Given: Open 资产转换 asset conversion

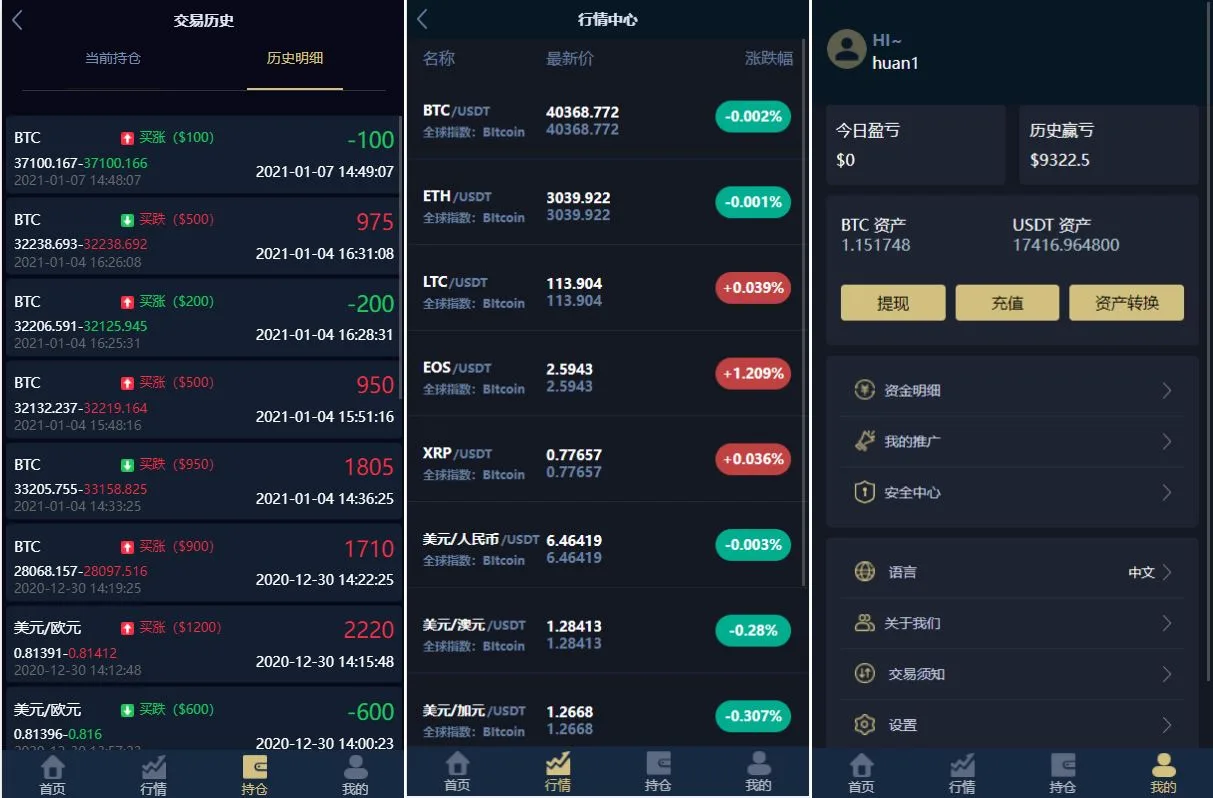Looking at the screenshot, I should coord(1126,303).
